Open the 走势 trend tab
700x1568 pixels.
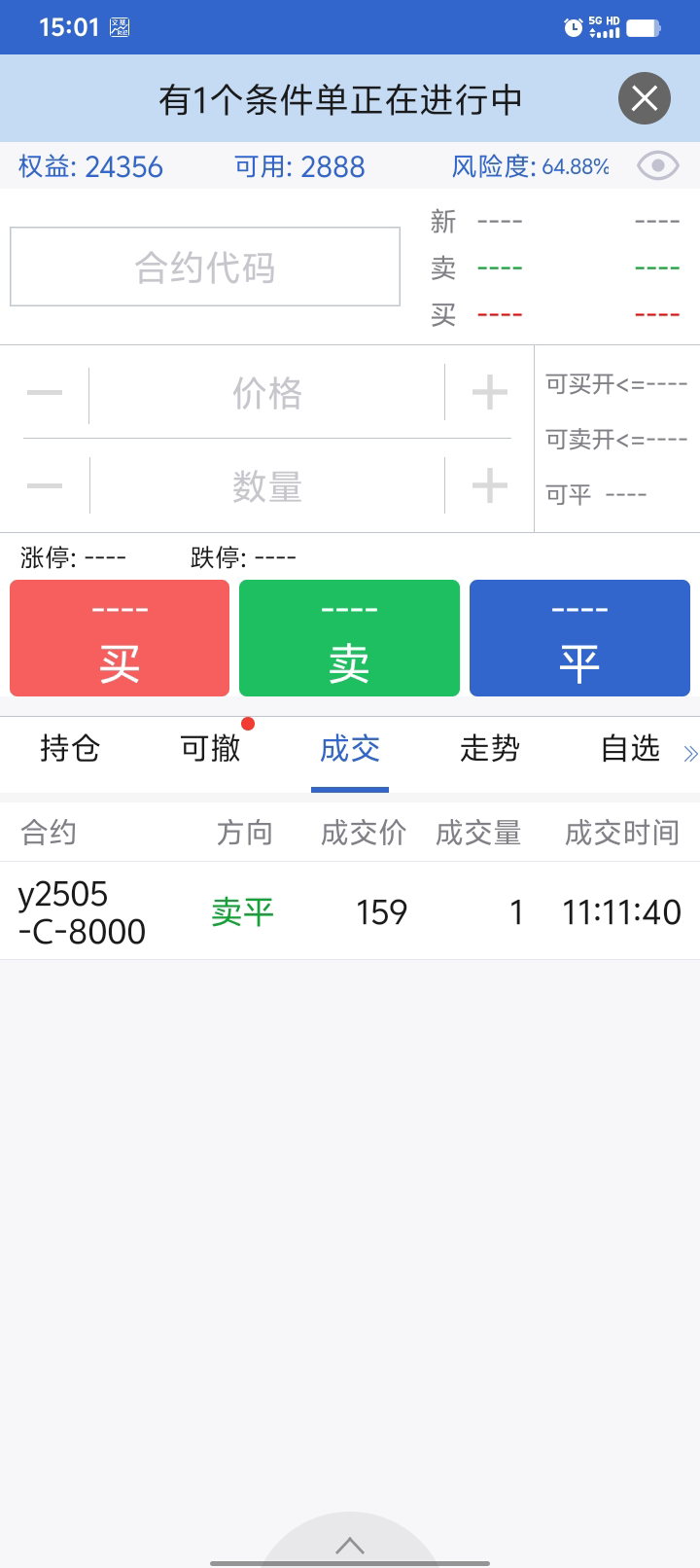490,749
